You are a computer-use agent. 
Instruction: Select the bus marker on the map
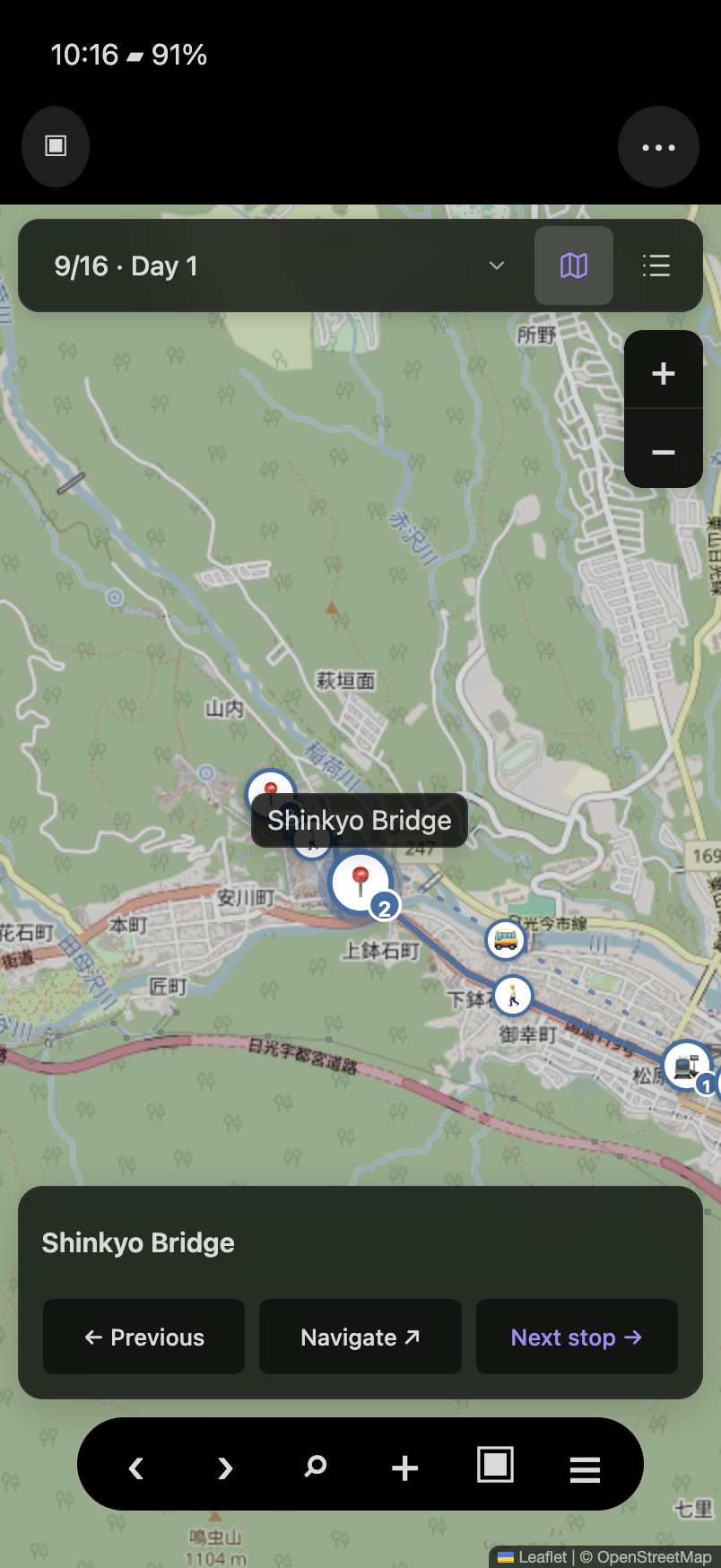click(506, 939)
